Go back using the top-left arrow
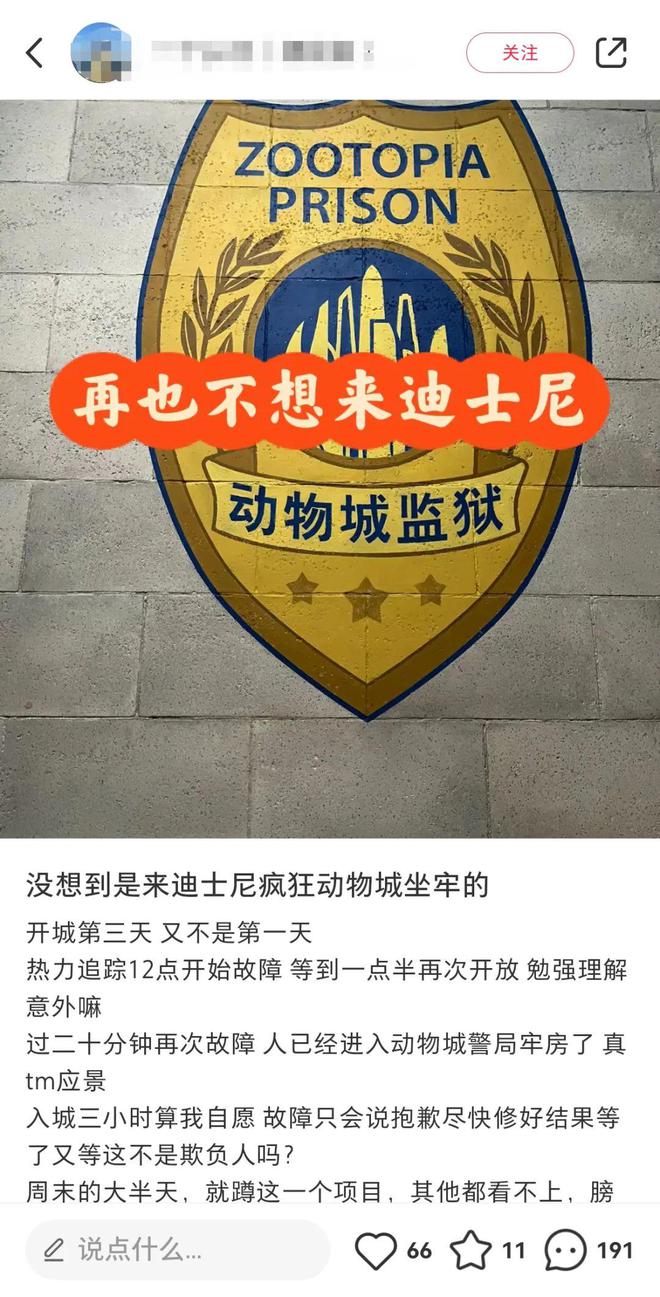The height and width of the screenshot is (1297, 660). click(34, 53)
